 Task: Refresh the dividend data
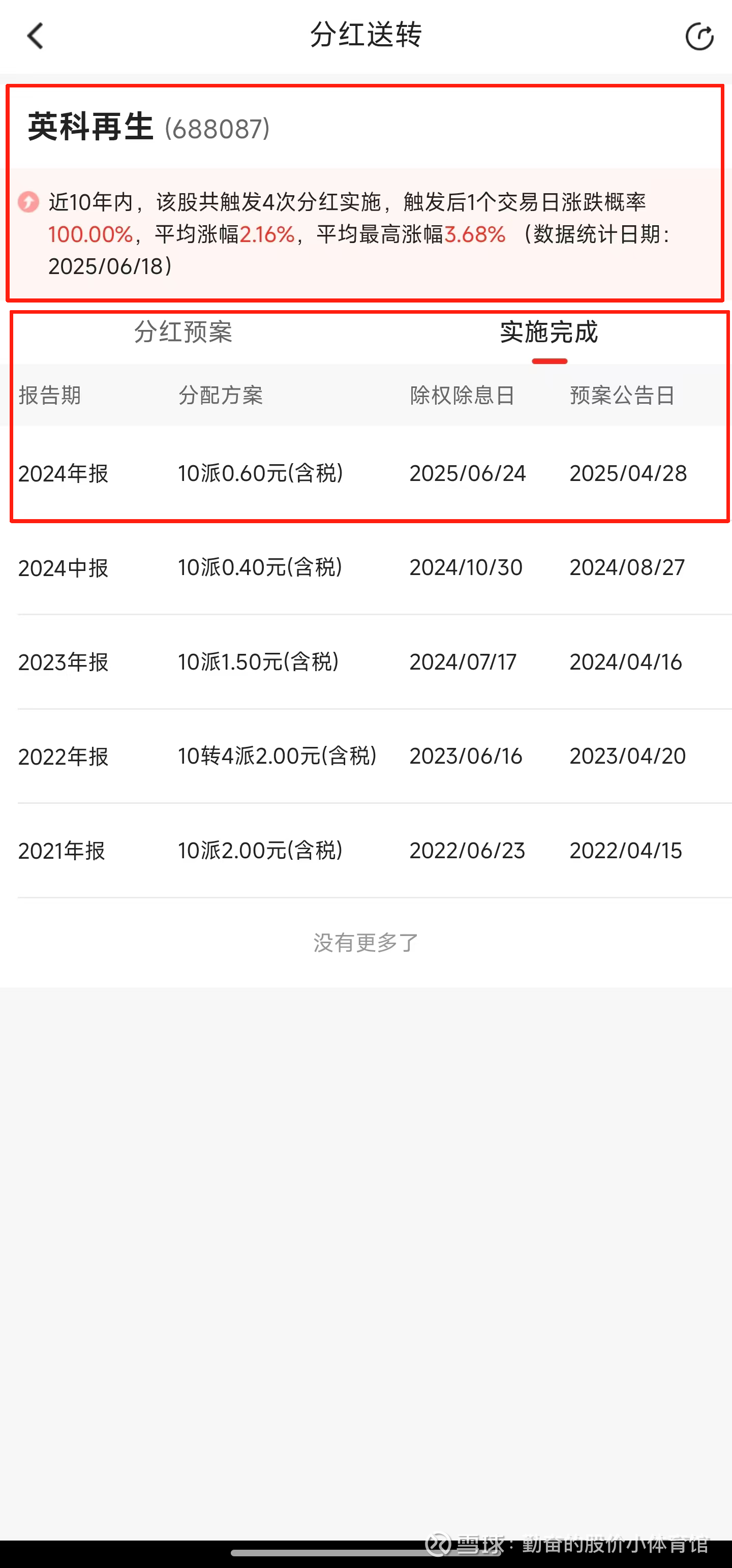click(699, 37)
